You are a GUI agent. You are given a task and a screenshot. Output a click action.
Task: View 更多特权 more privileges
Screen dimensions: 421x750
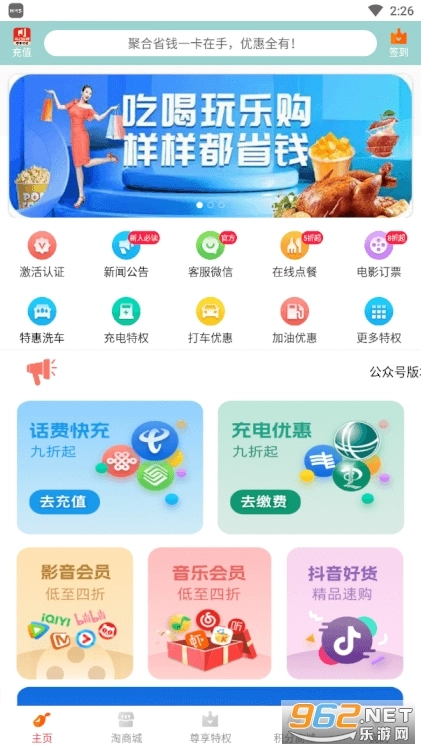379,320
